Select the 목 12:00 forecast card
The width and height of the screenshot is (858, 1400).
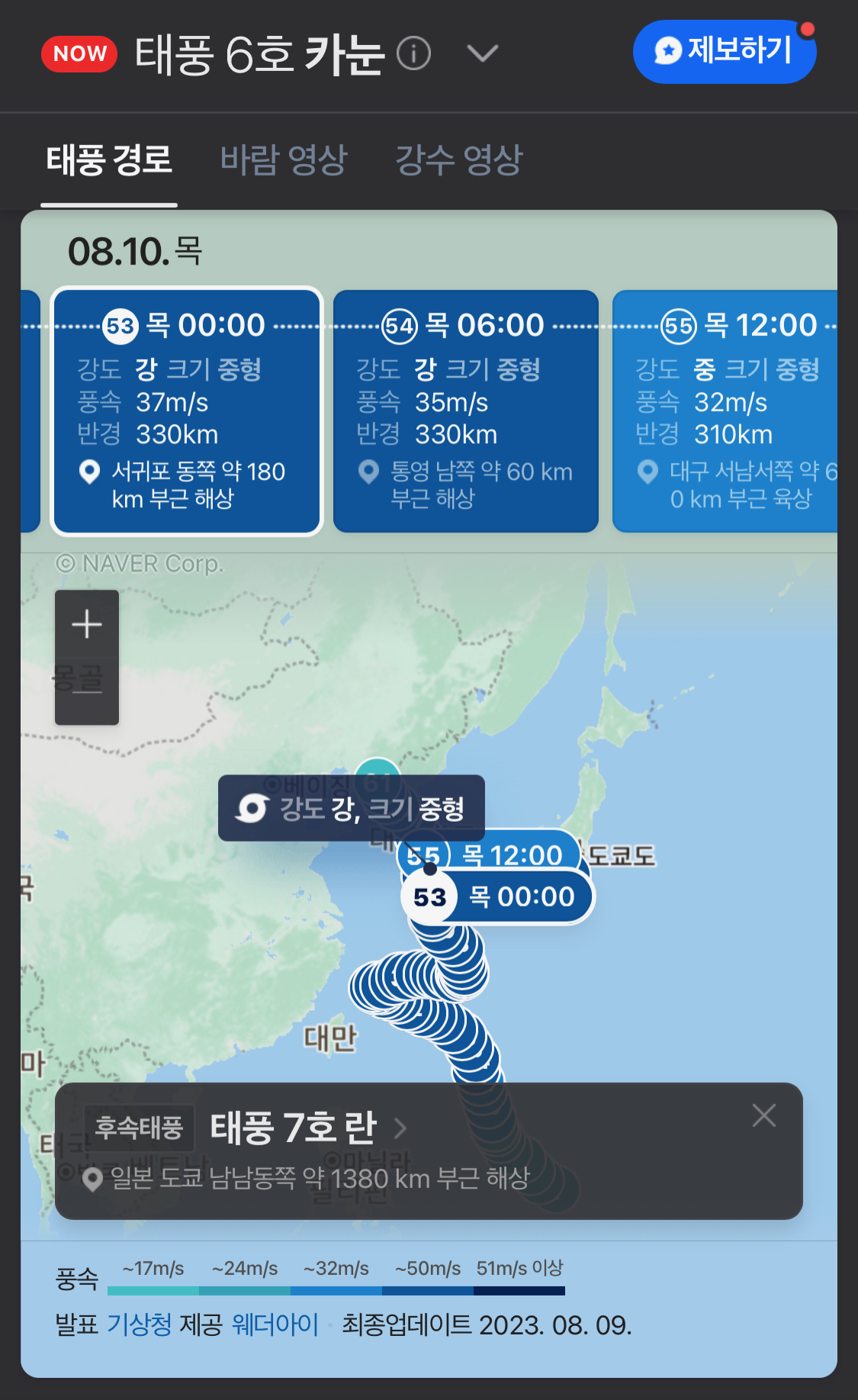(725, 411)
